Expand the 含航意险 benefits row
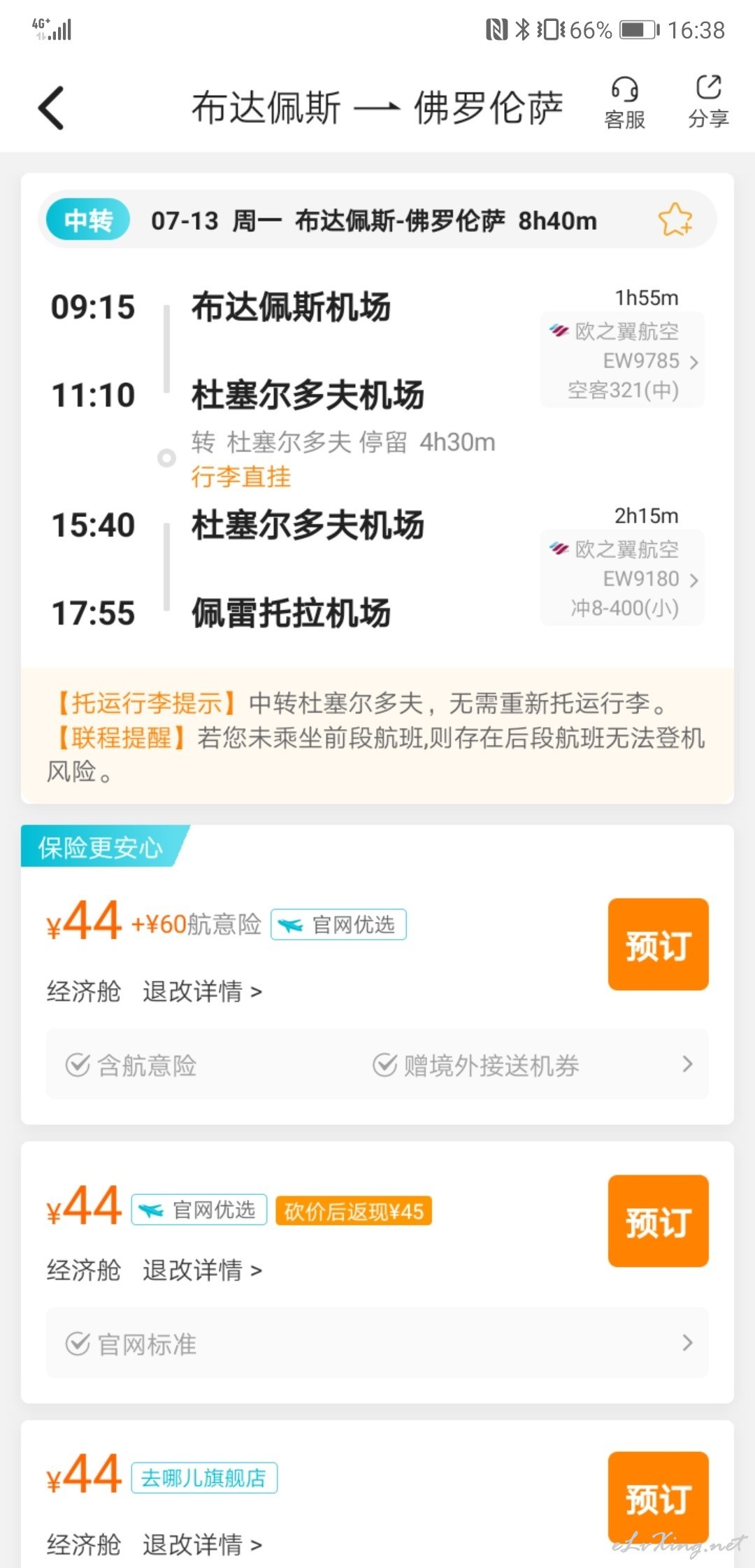This screenshot has height=1568, width=755. (377, 1064)
